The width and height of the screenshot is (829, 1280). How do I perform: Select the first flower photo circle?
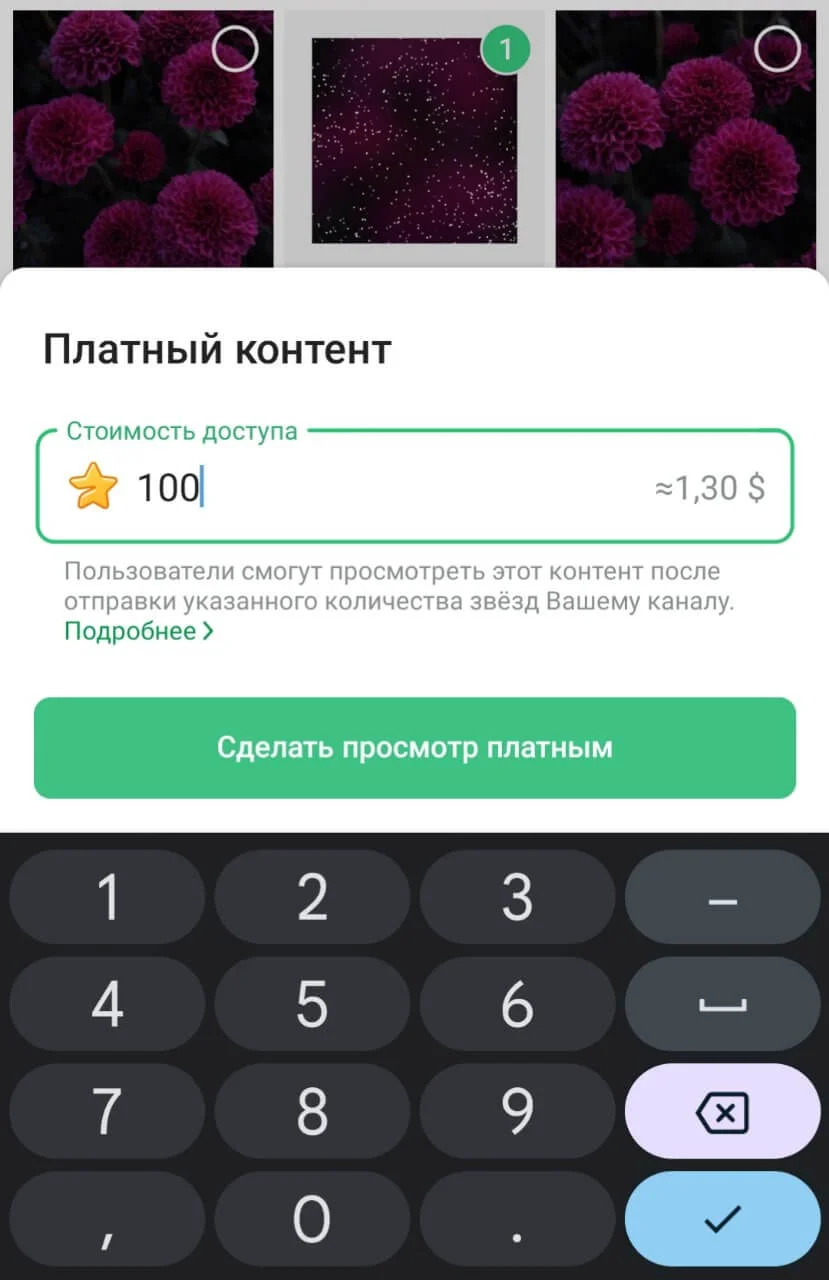click(236, 50)
